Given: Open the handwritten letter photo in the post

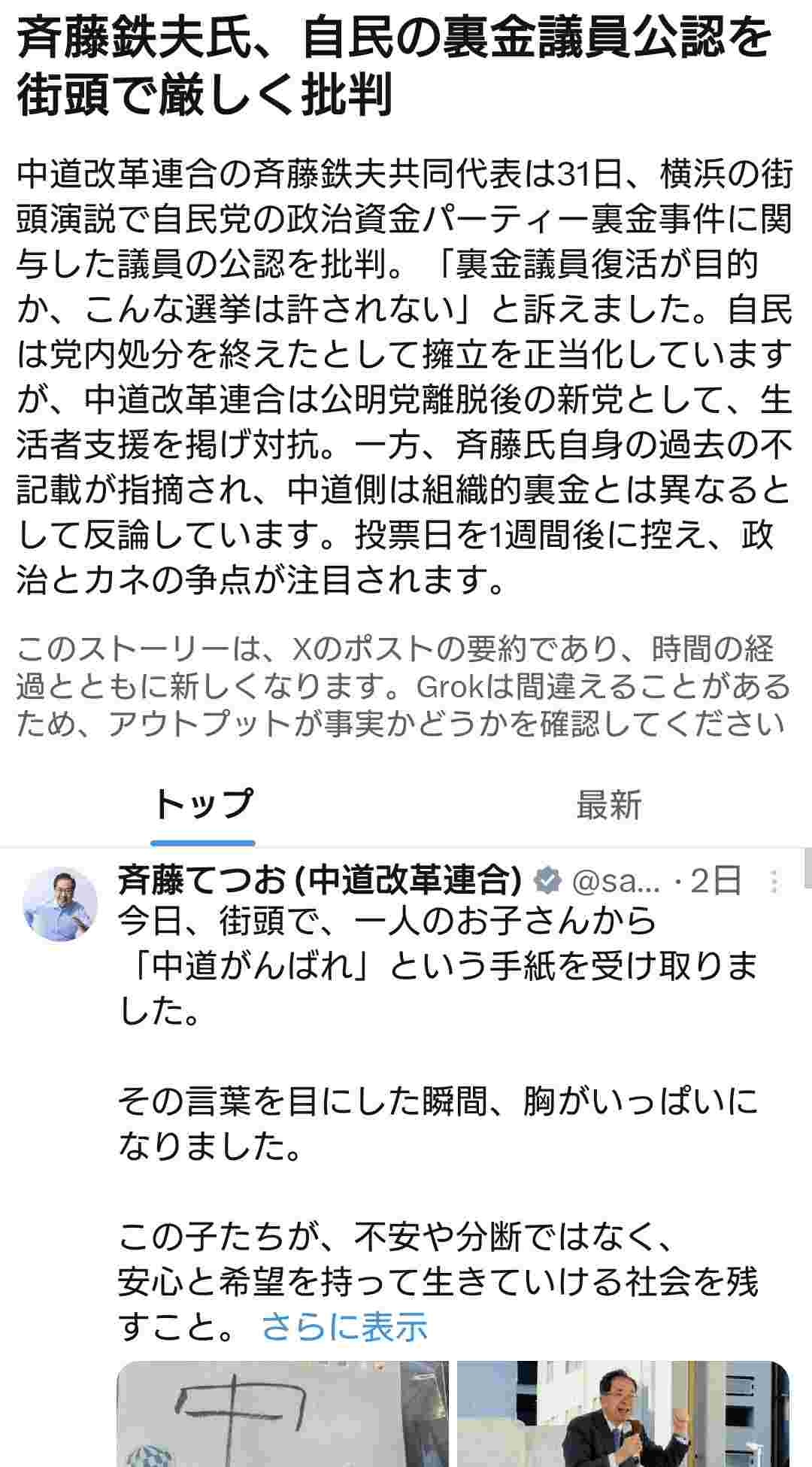Looking at the screenshot, I should click(283, 1414).
